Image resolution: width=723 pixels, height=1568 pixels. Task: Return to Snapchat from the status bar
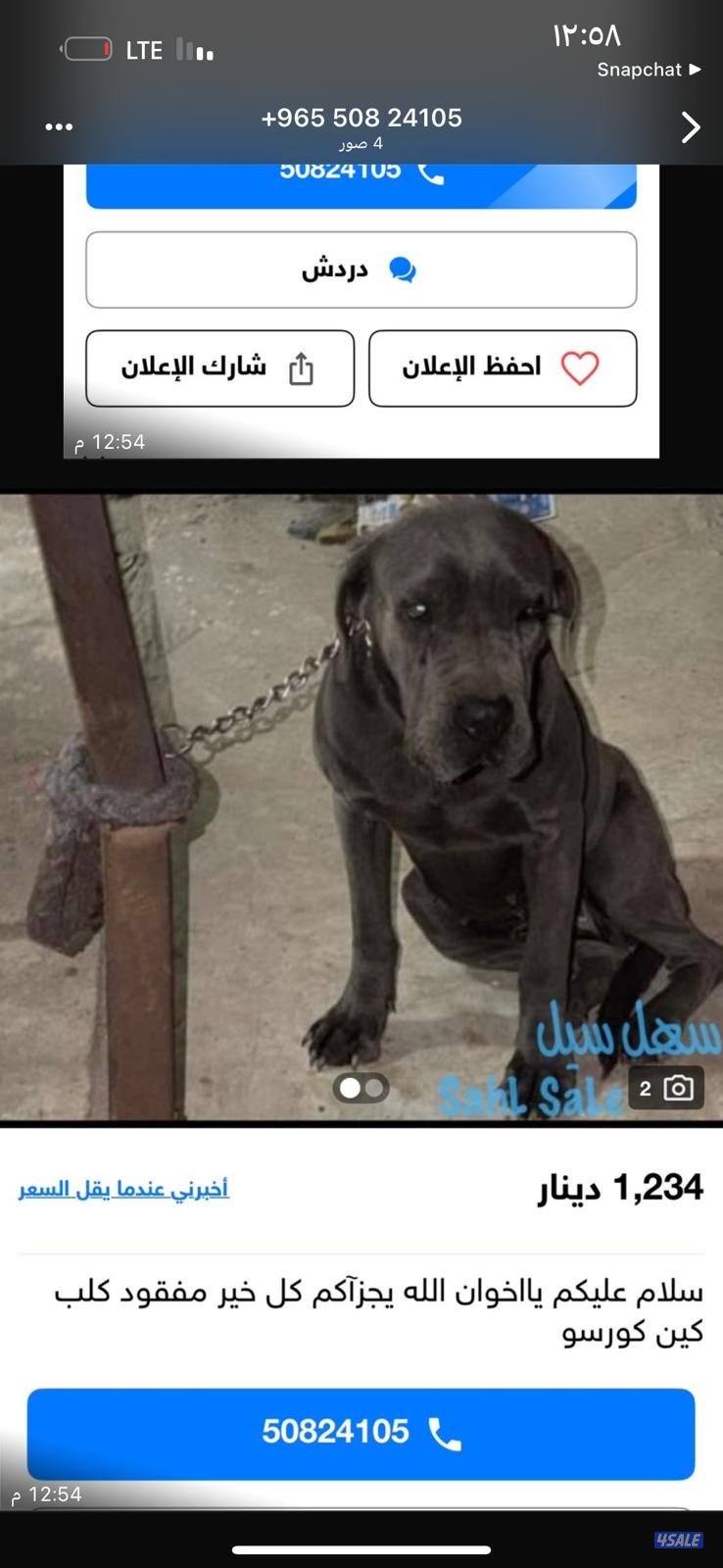click(649, 70)
